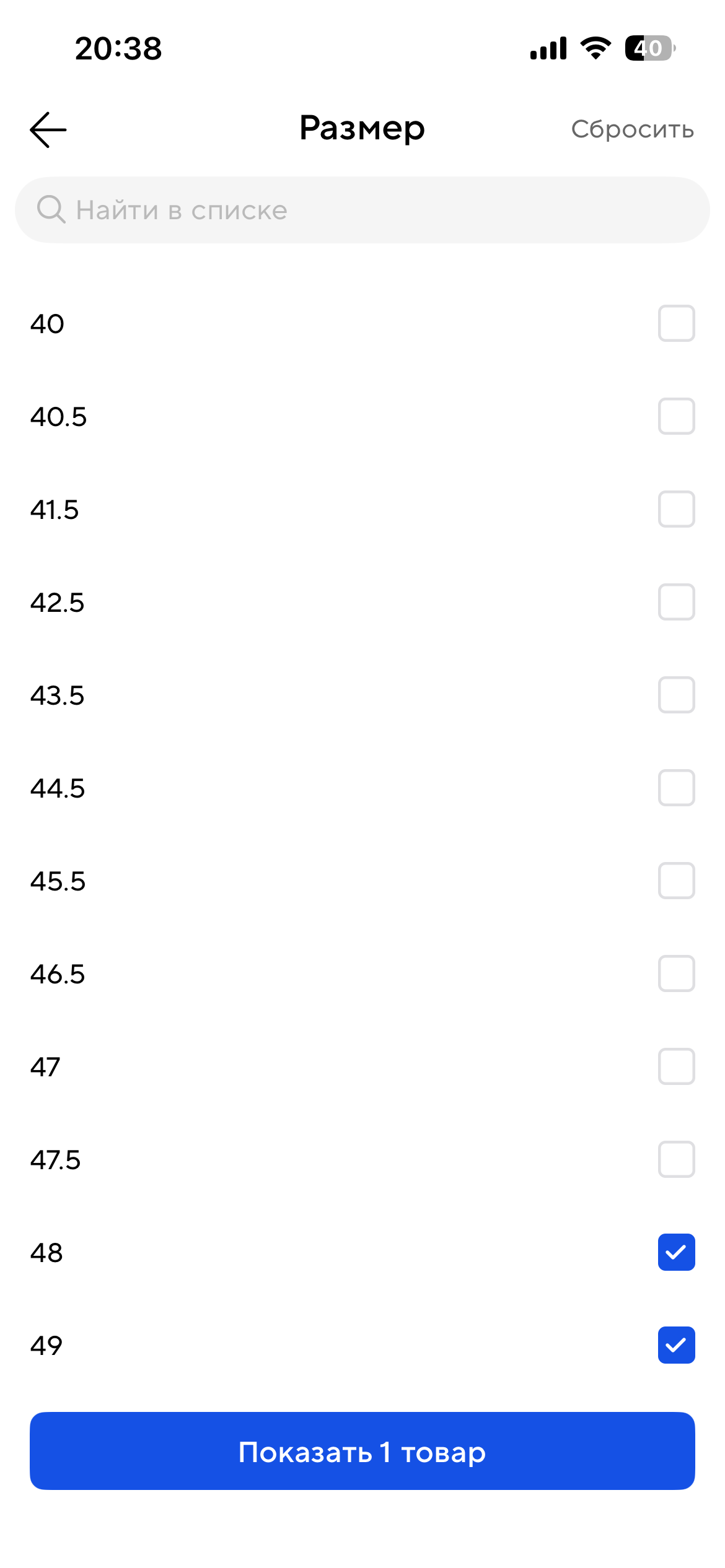Tap the Сбросить reset button
725x1568 pixels.
(x=632, y=129)
